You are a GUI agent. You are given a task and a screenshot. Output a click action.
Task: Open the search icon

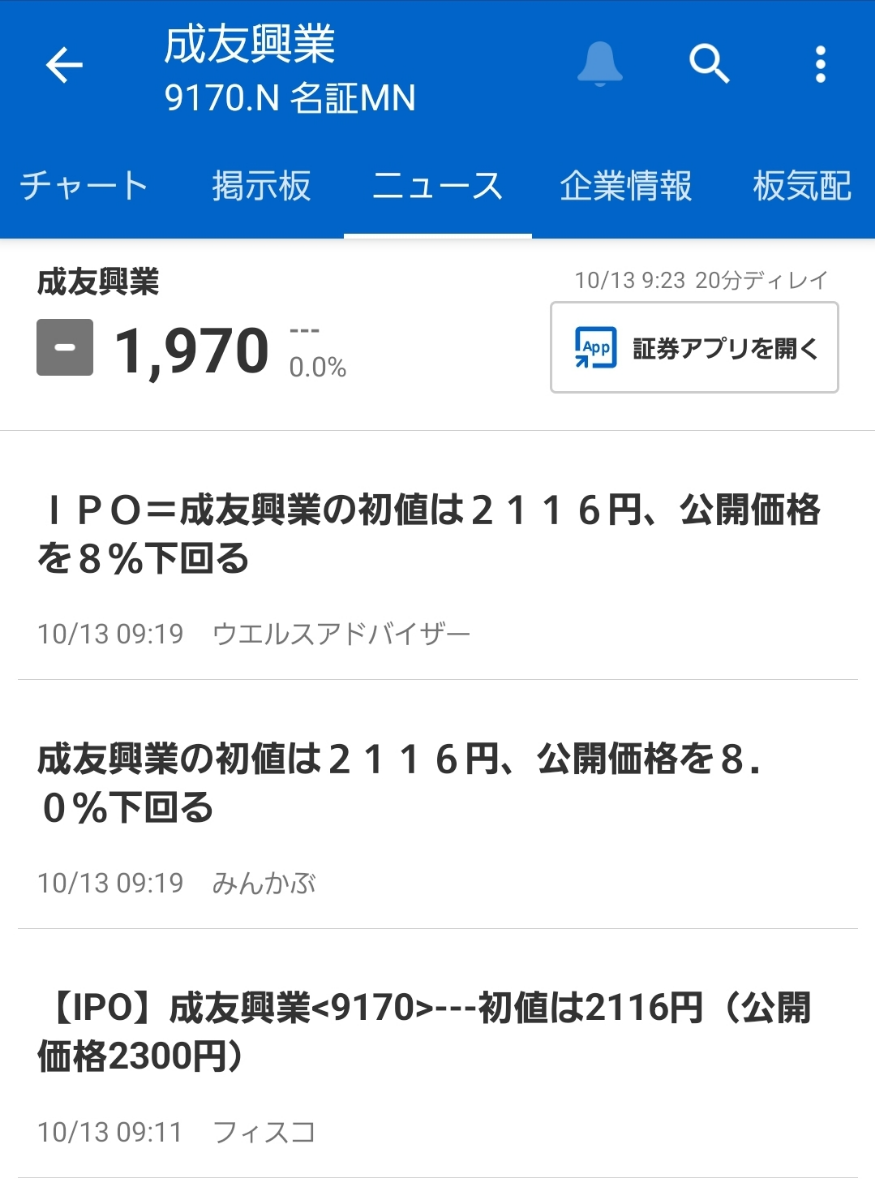[709, 65]
